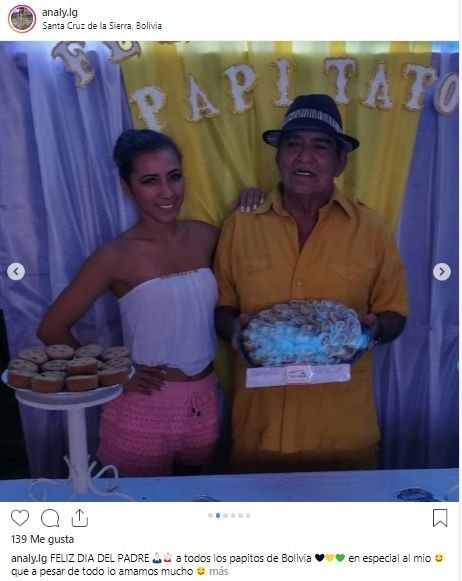Open the comment bubble icon
The width and height of the screenshot is (462, 581).
pos(50,518)
